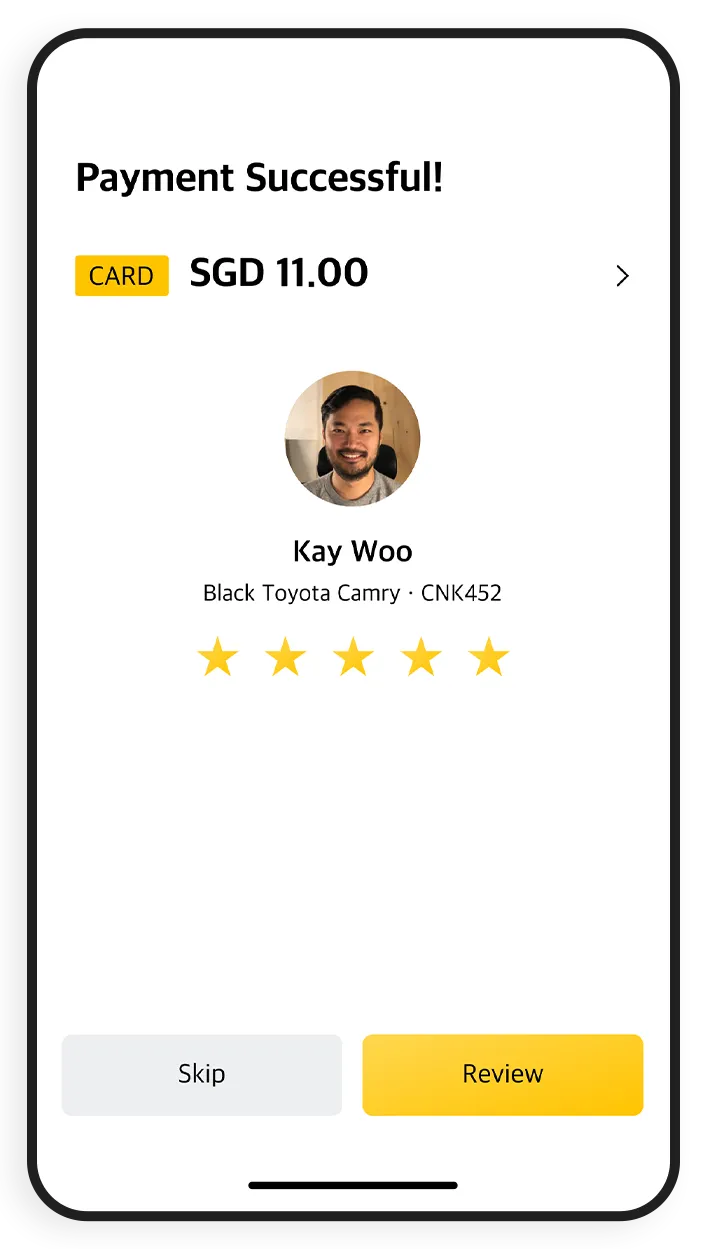Rate Kay Woo one star

click(x=217, y=659)
